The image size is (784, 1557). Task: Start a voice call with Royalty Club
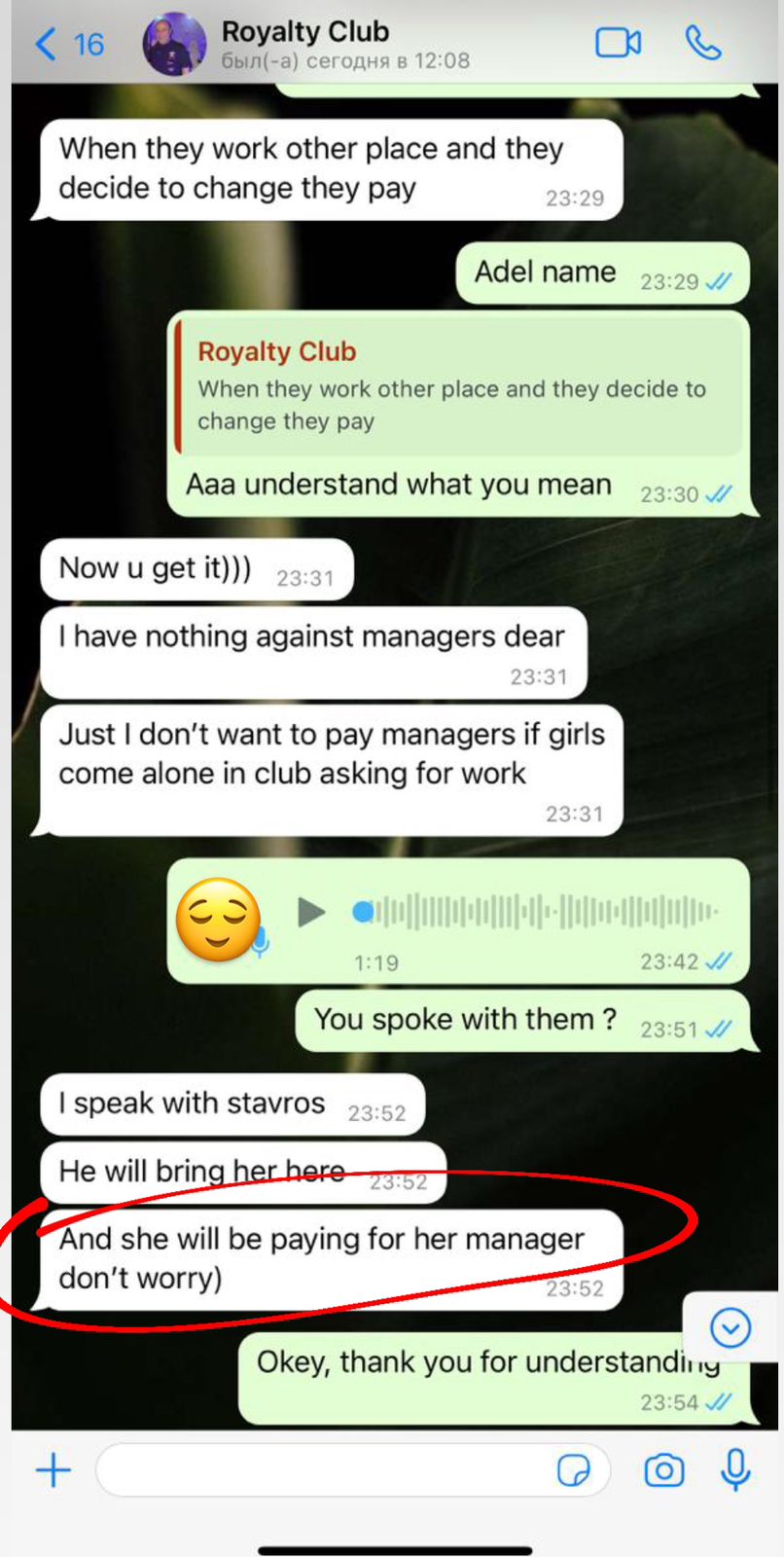(703, 44)
